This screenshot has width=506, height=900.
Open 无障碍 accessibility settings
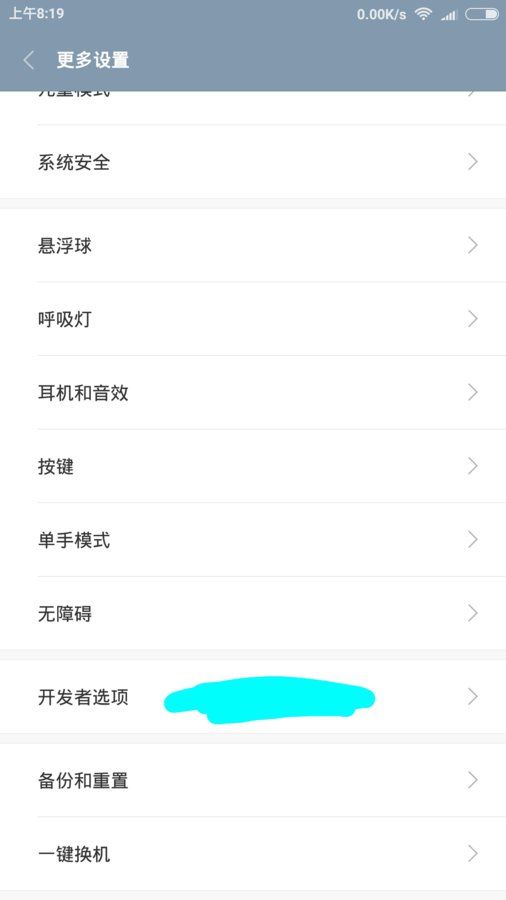253,614
